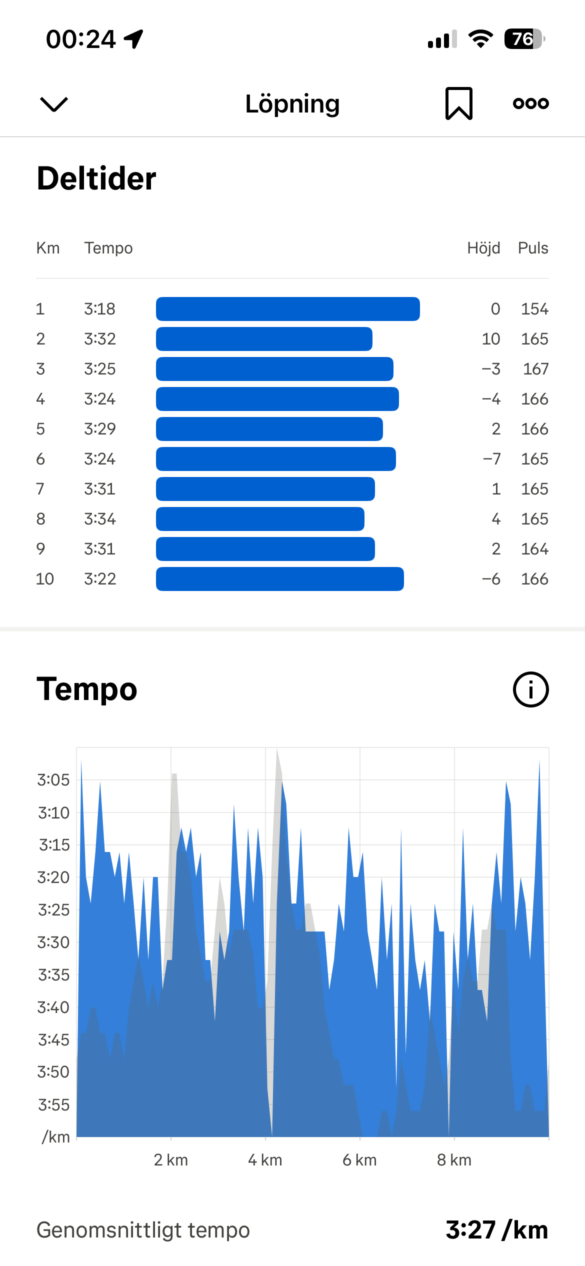Collapse the Löpning activity view with chevron
This screenshot has height=1266, width=585.
(53, 104)
